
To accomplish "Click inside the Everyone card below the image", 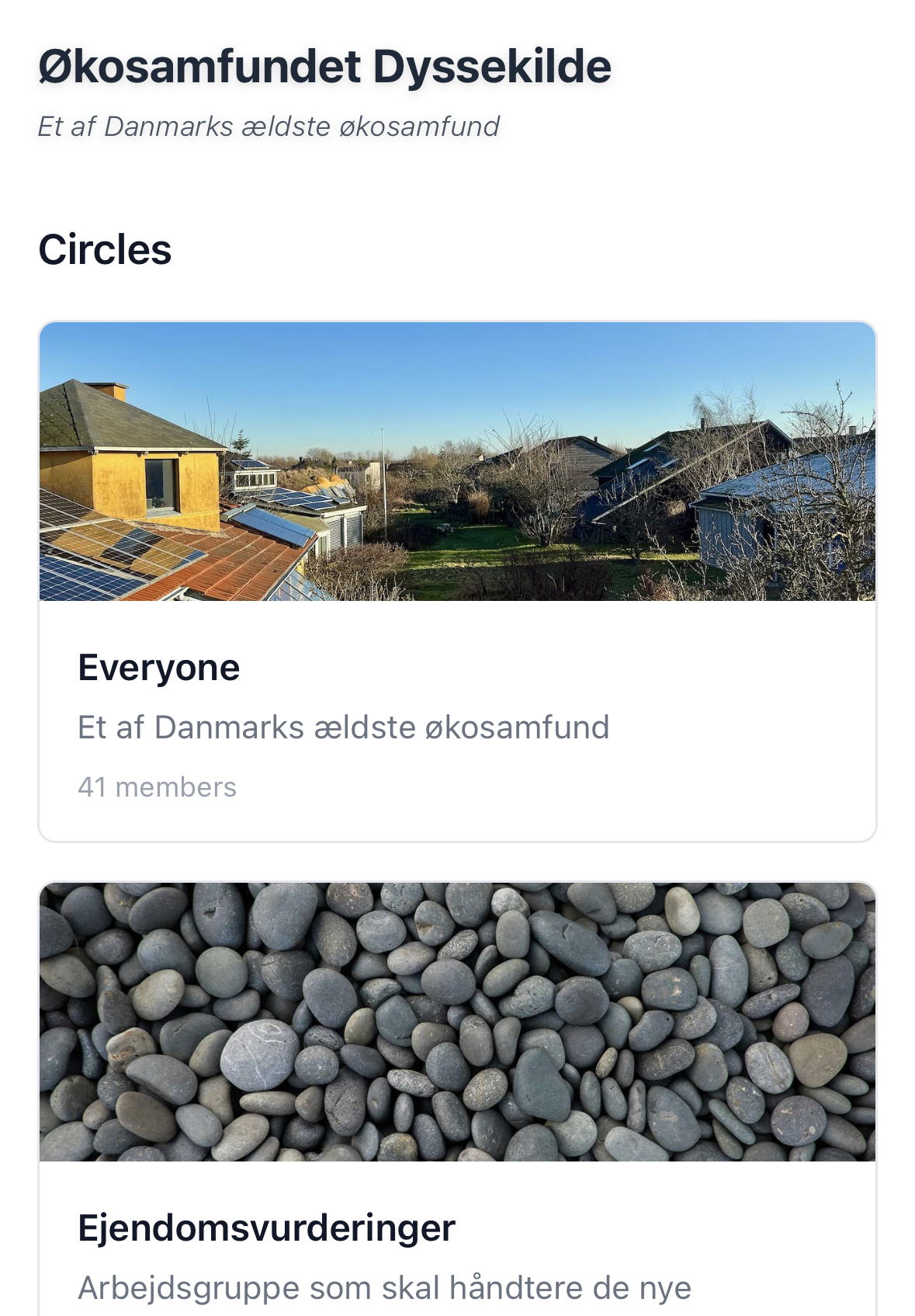I will pyautogui.click(x=458, y=722).
